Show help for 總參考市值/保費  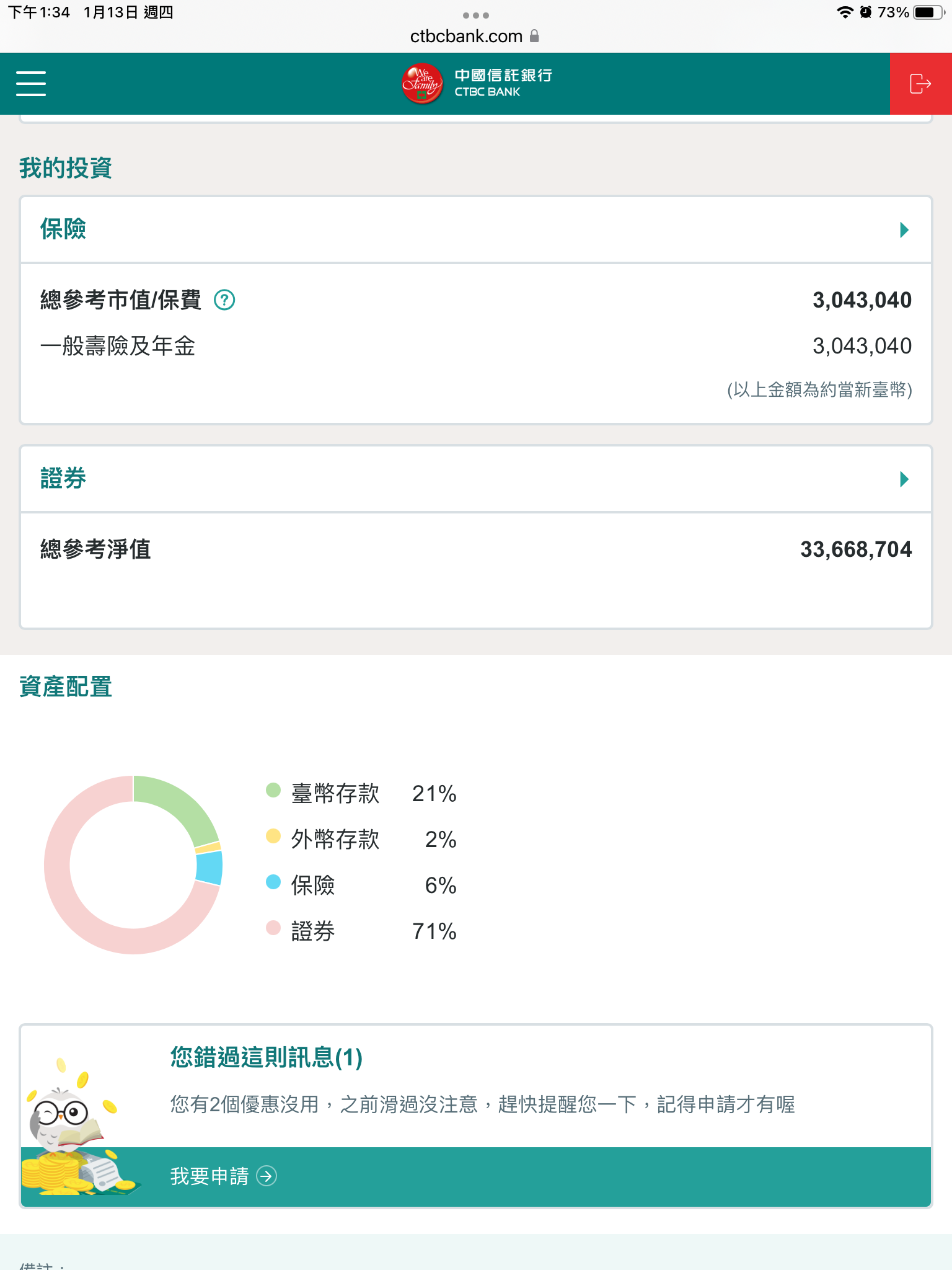click(x=224, y=300)
